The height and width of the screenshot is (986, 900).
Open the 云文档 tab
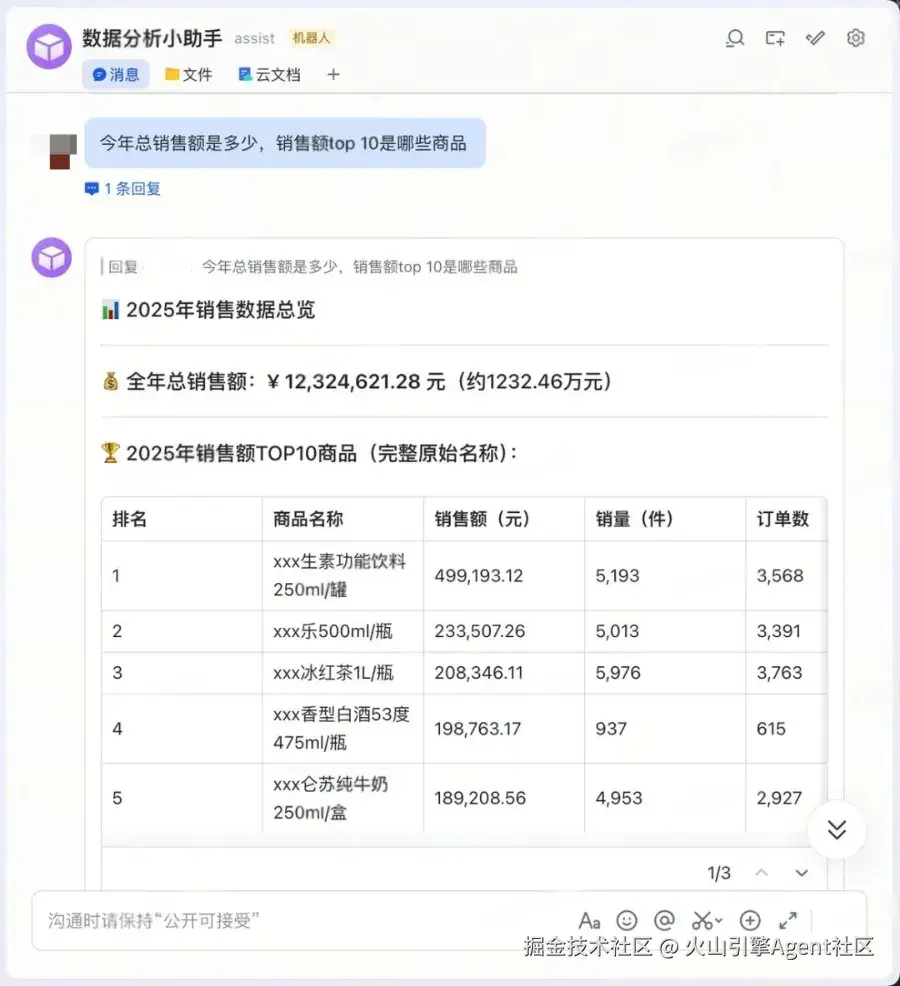point(269,74)
